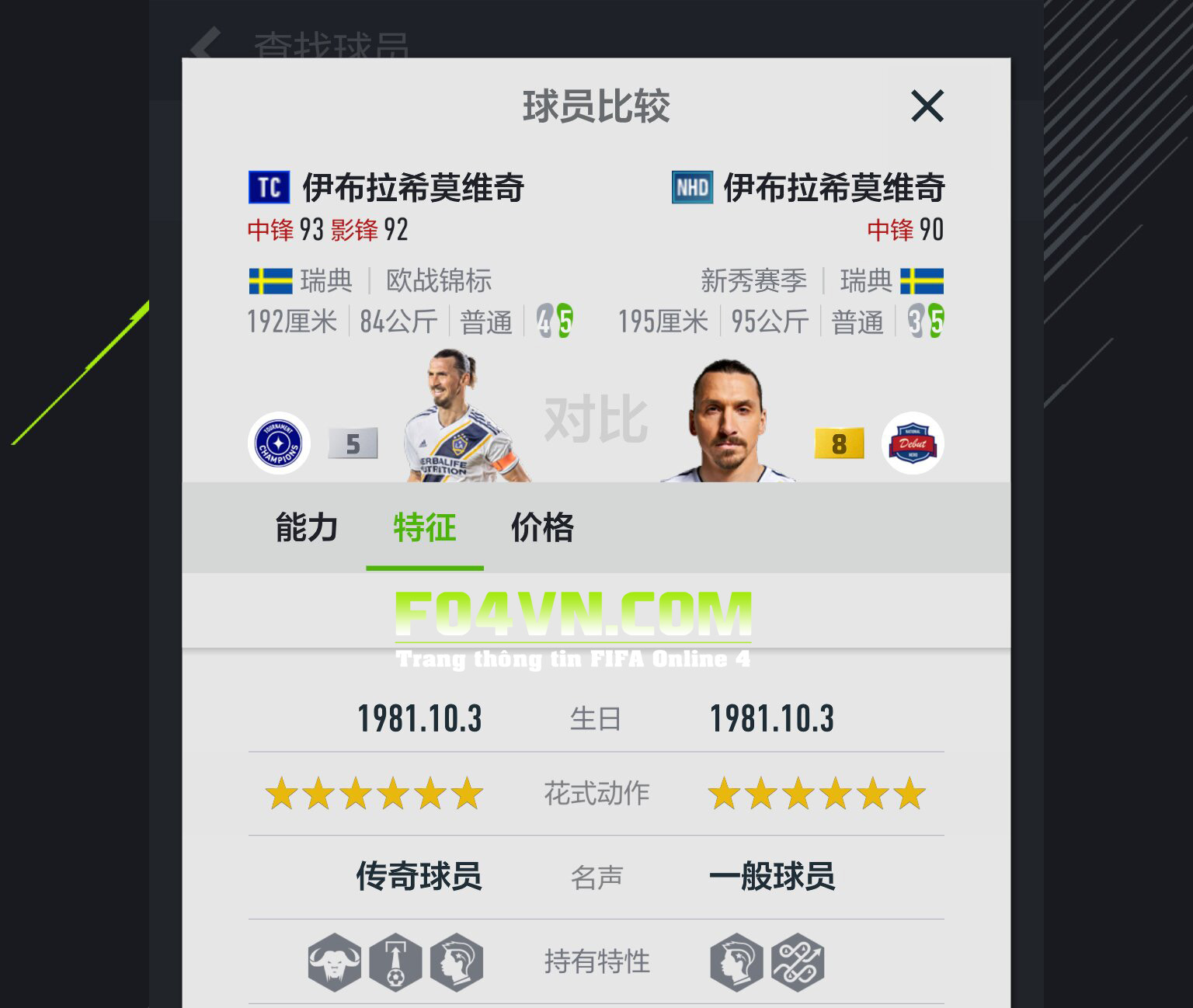The width and height of the screenshot is (1193, 1008).
Task: Close the 球员比较 dialog
Action: coord(927,106)
